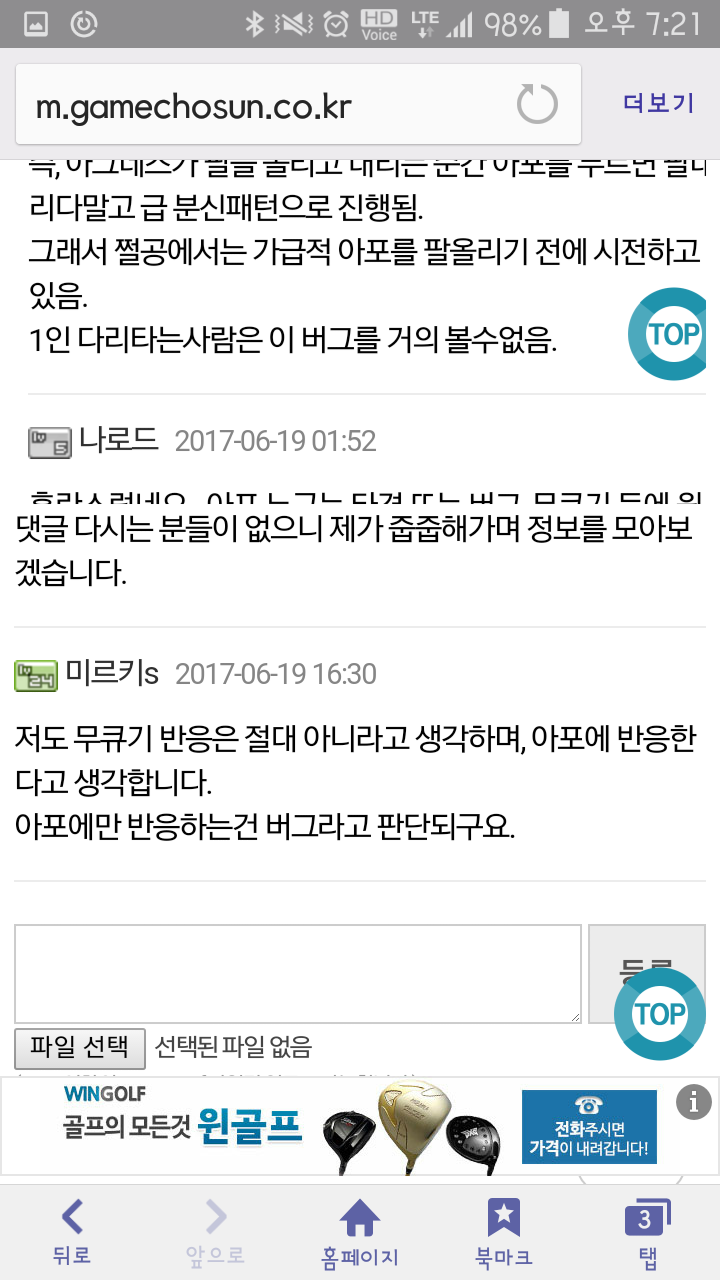Choose a file with 파일 선택
The height and width of the screenshot is (1280, 720).
click(80, 1047)
